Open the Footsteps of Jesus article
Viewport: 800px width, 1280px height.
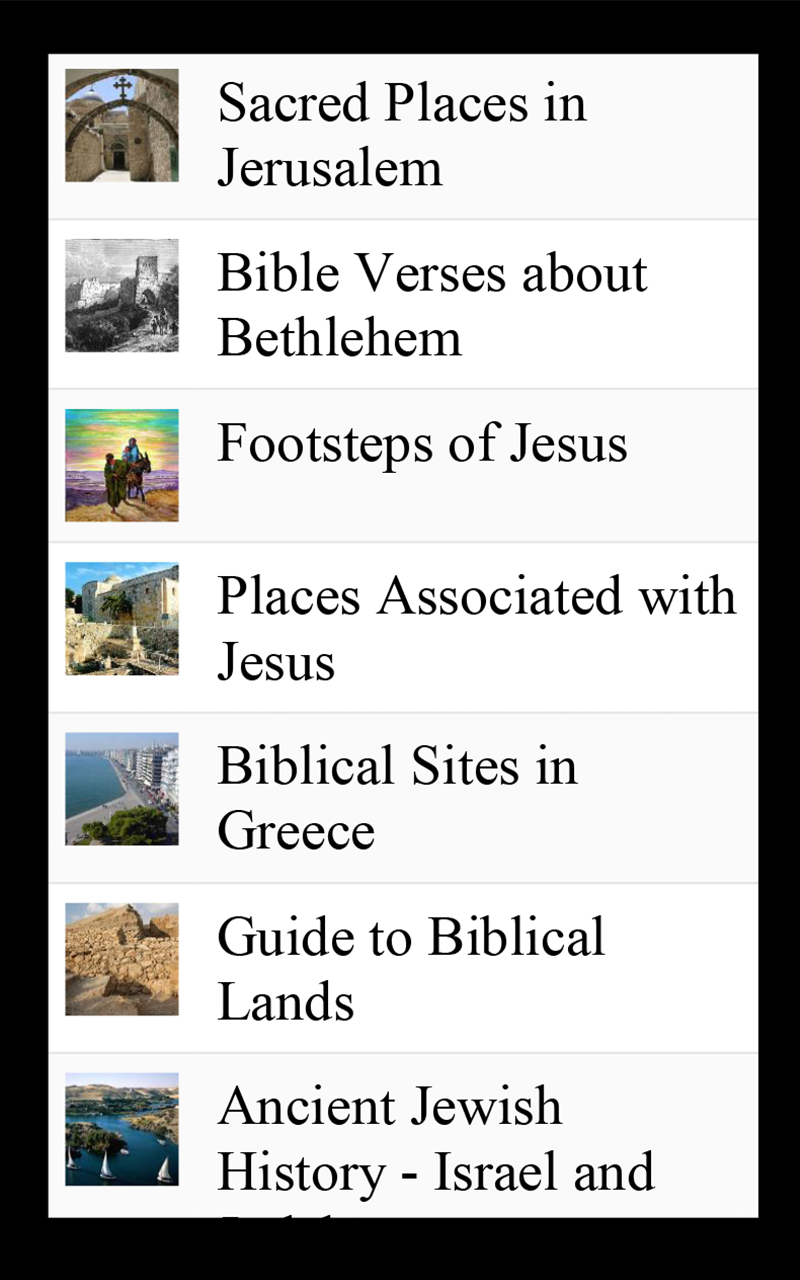421,443
